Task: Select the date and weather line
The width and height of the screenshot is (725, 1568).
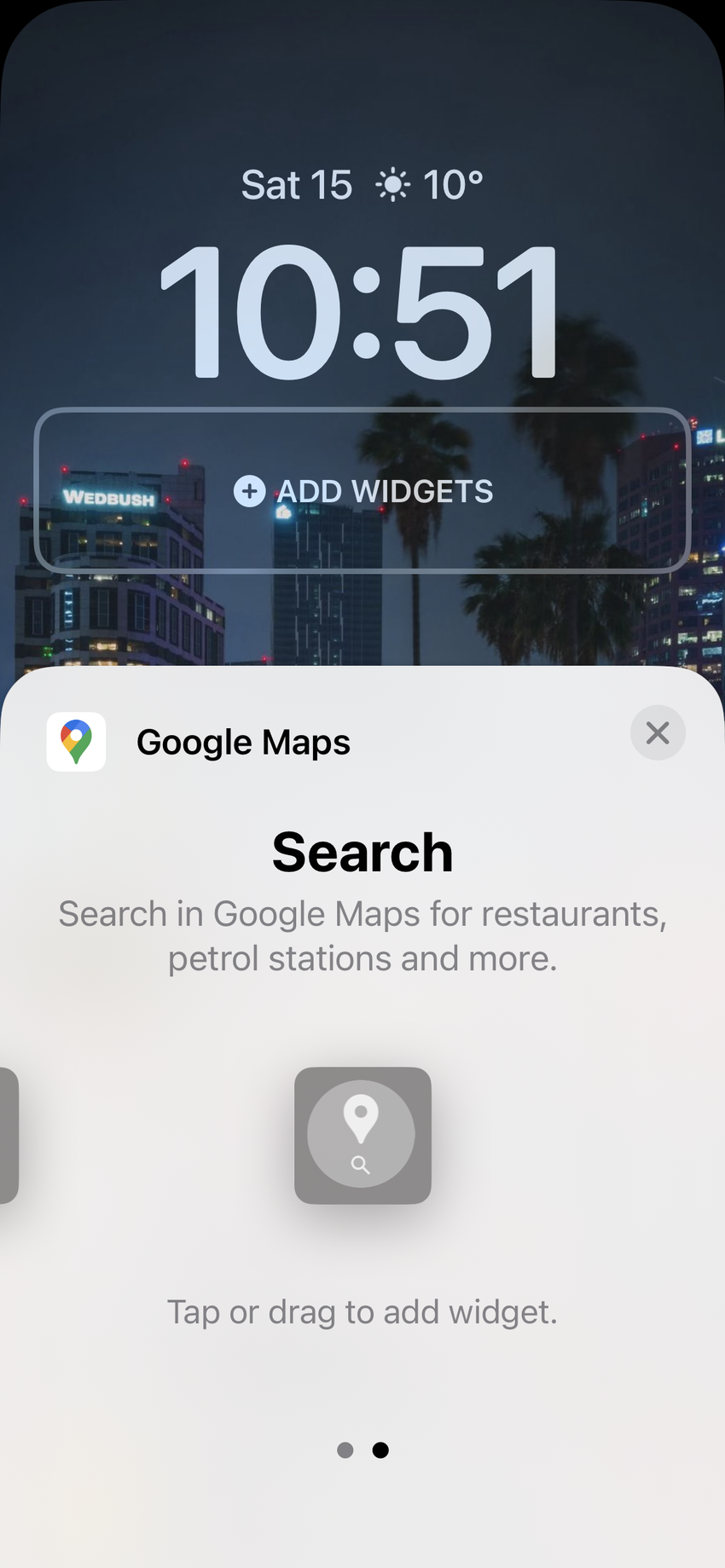Action: point(362,185)
